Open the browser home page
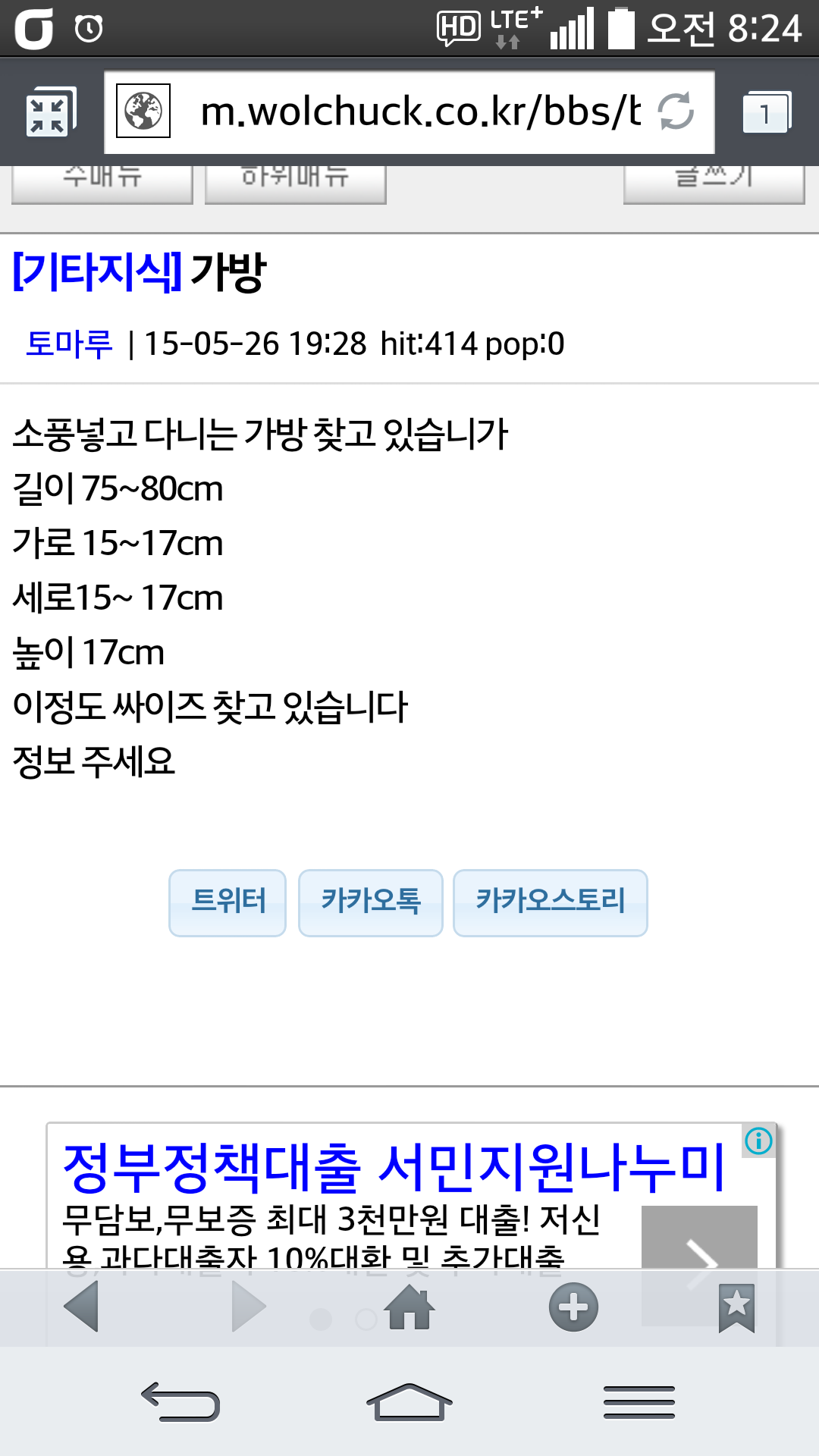This screenshot has width=819, height=1456. [x=409, y=1307]
